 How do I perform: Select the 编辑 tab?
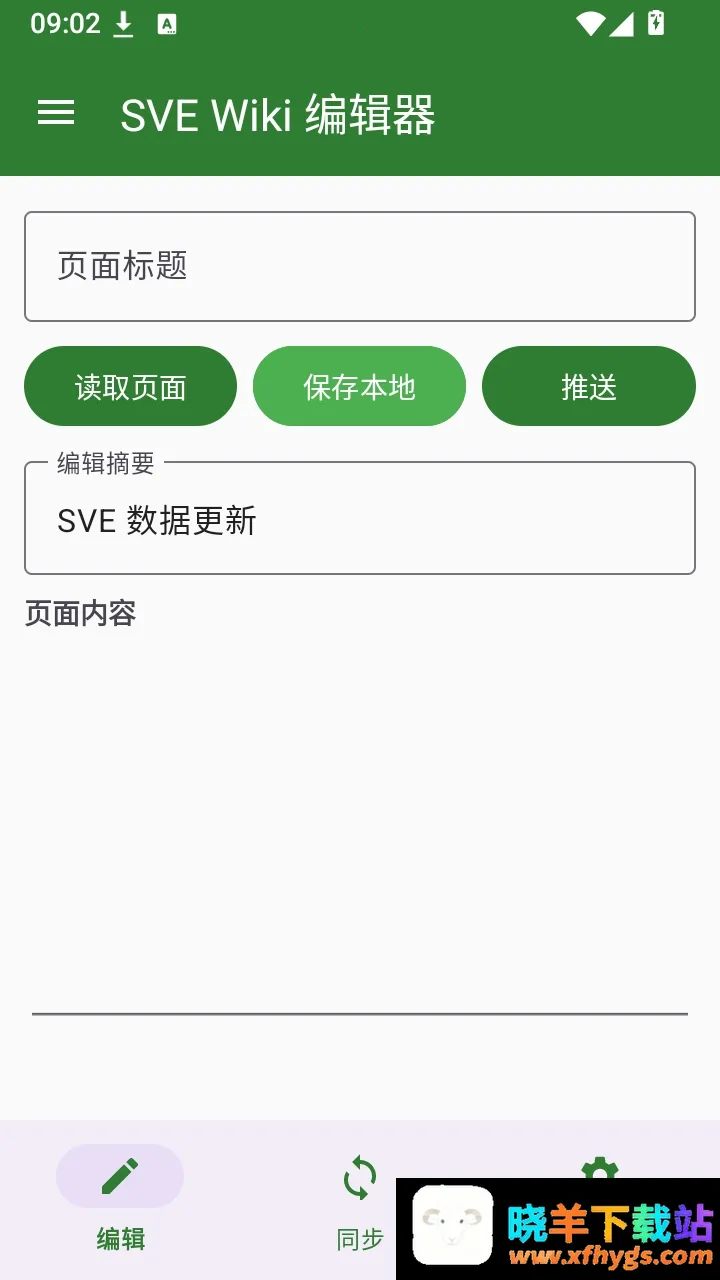coord(120,1198)
